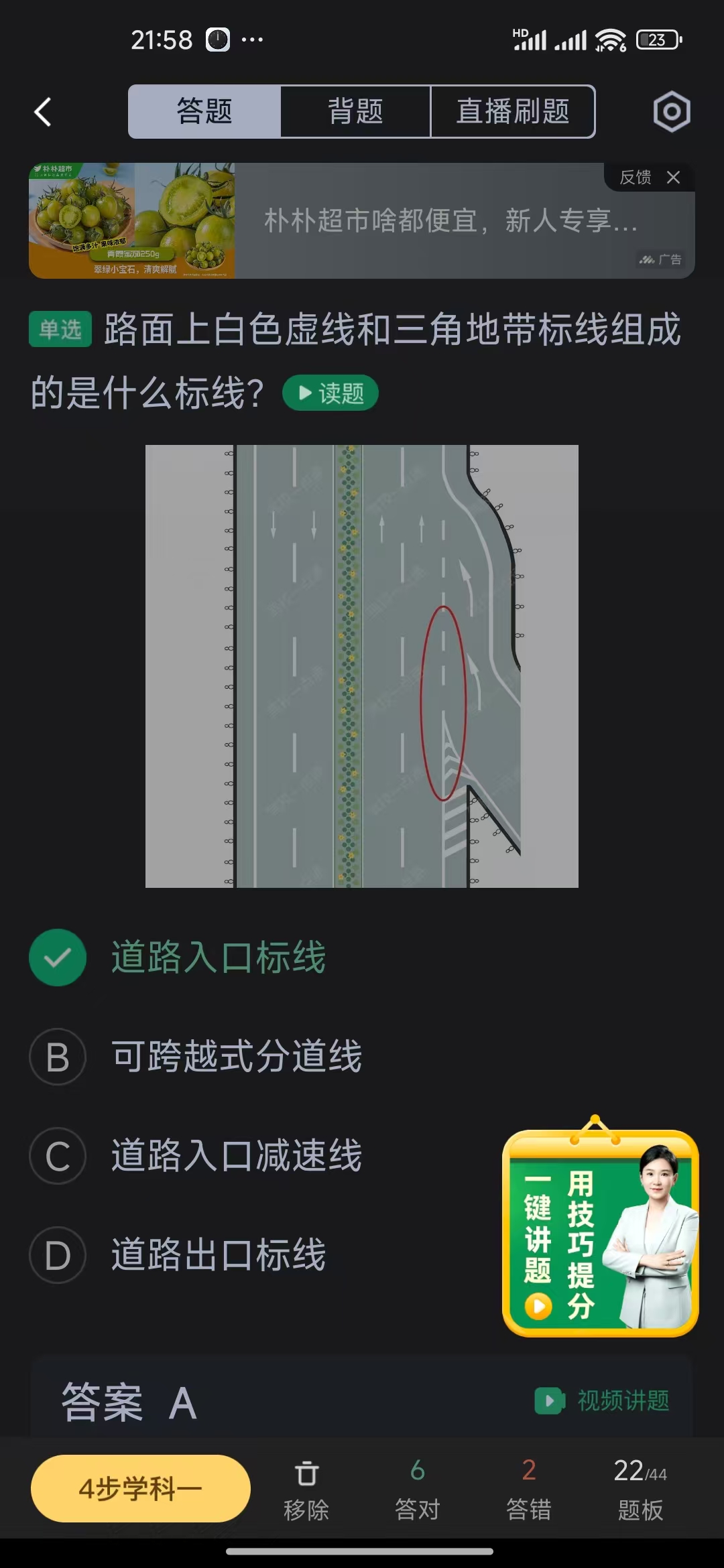The height and width of the screenshot is (1568, 724).
Task: Tap the back arrow at top left
Action: [42, 111]
